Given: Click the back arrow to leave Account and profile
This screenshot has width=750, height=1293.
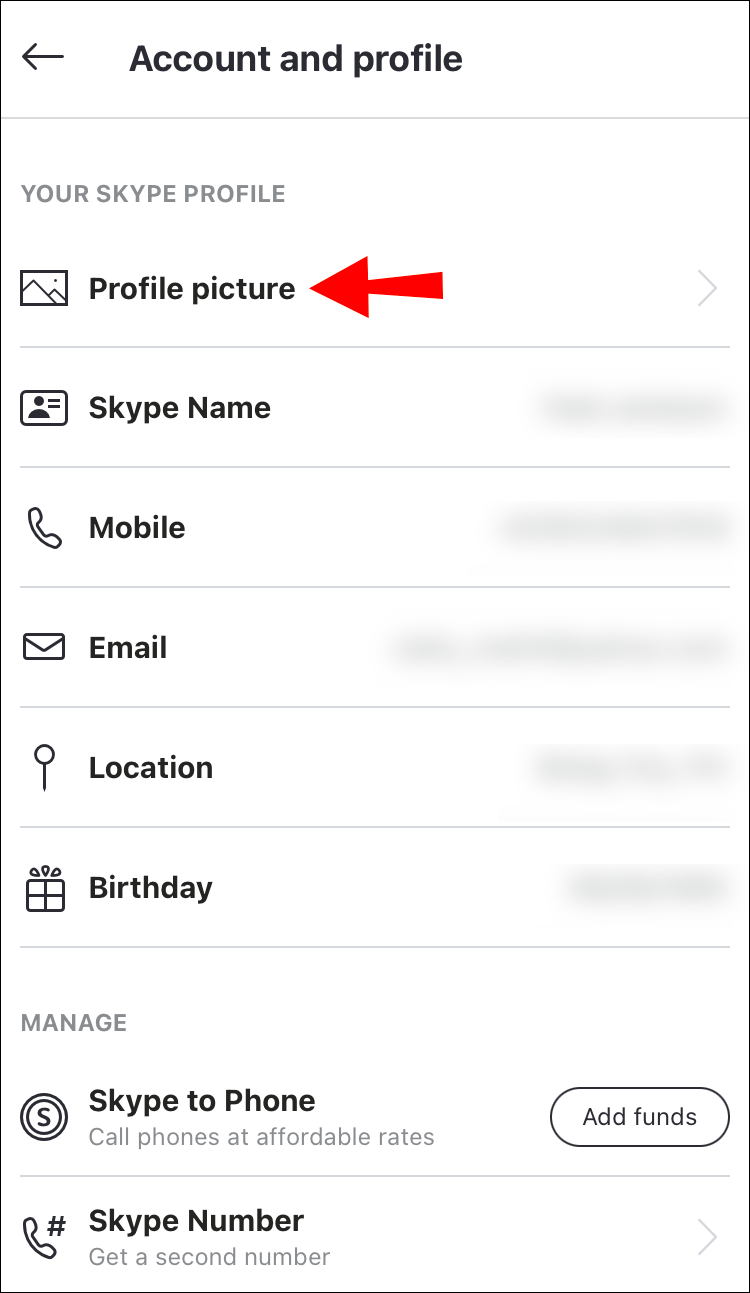Looking at the screenshot, I should pos(43,57).
